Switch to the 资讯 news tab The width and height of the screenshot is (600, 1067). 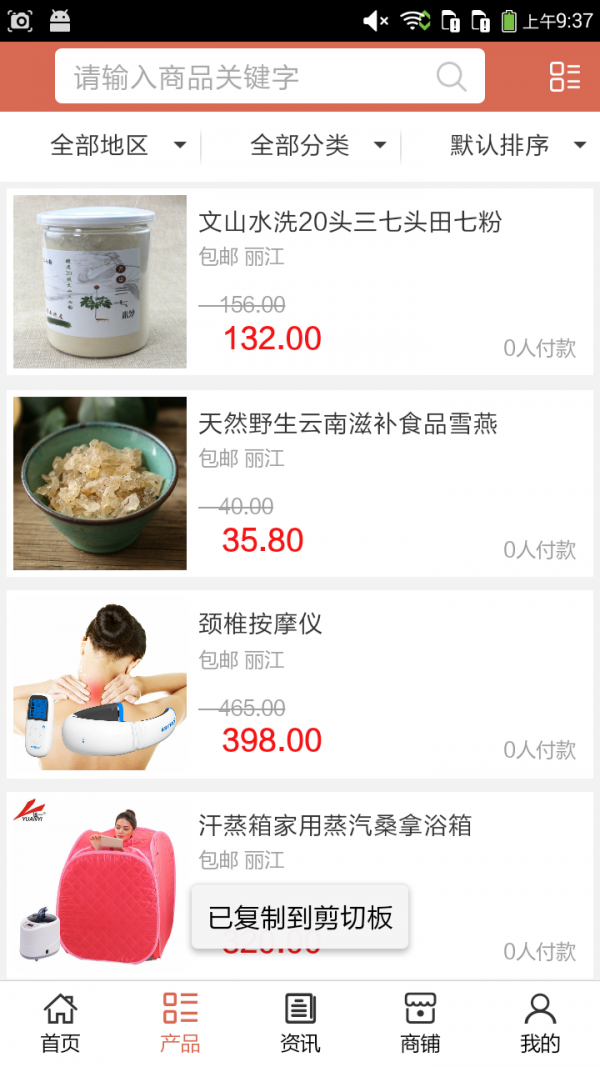300,1023
